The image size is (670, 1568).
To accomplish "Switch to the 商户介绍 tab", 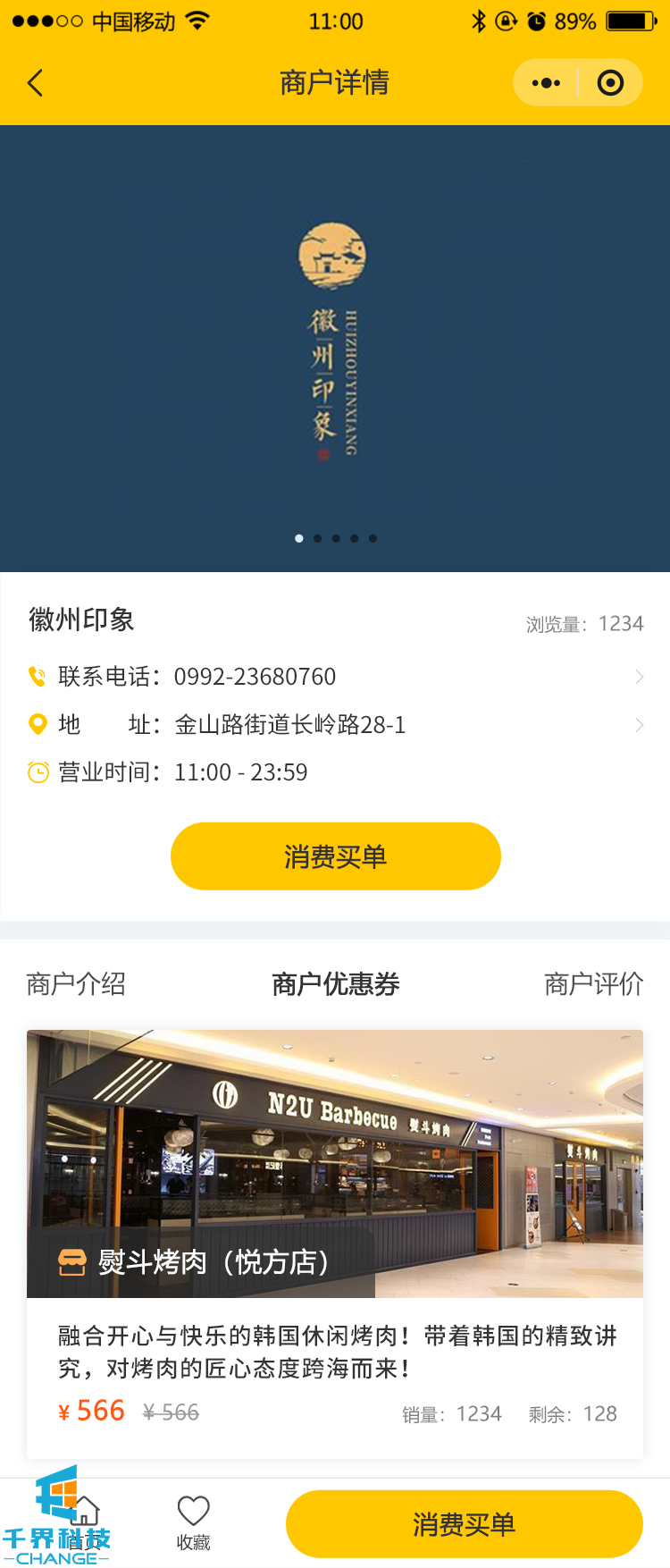I will point(76,984).
